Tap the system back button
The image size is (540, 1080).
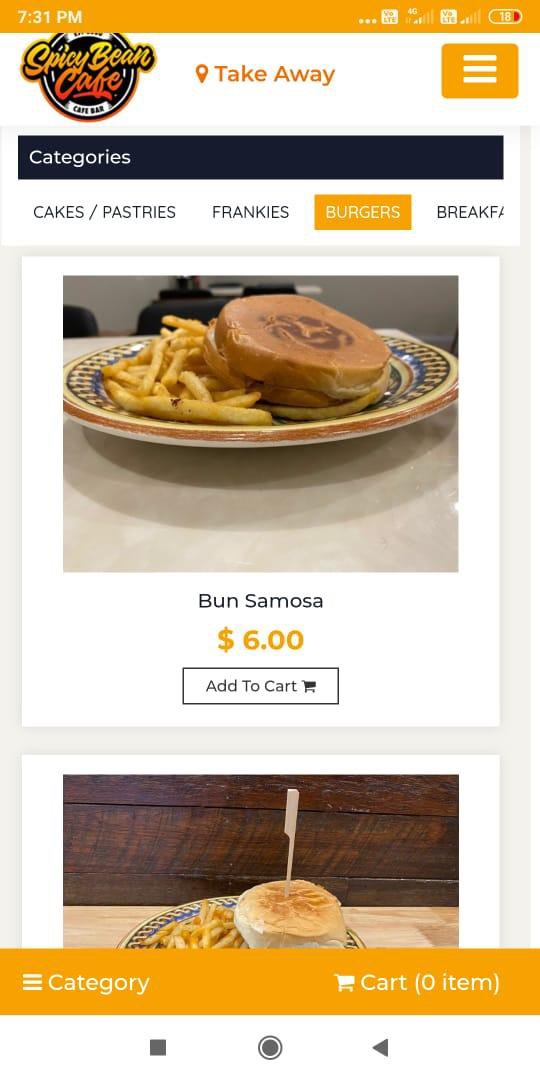(x=380, y=1048)
